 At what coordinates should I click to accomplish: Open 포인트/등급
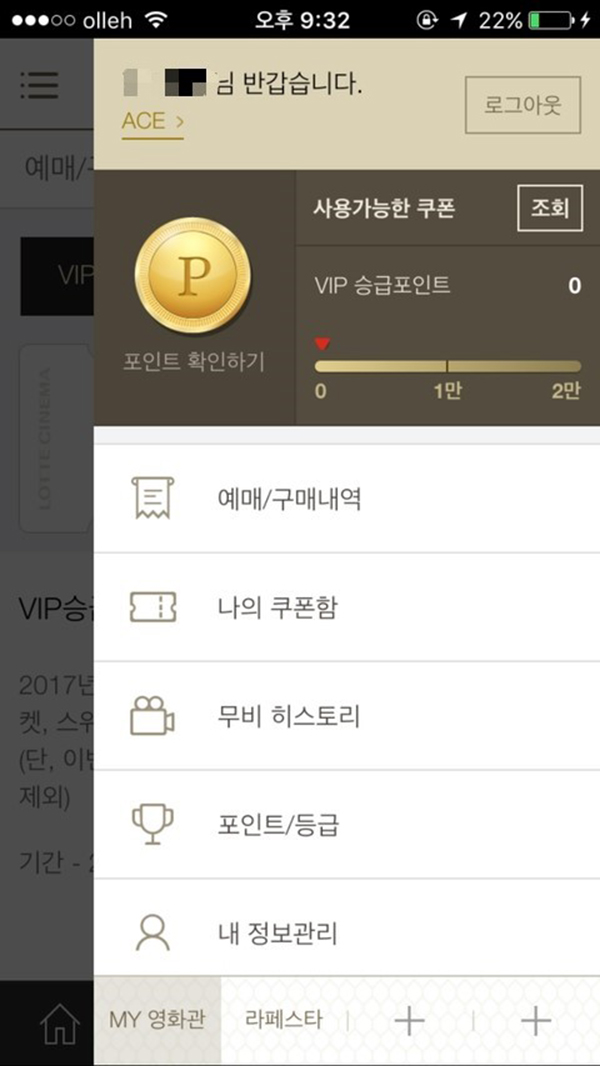346,825
